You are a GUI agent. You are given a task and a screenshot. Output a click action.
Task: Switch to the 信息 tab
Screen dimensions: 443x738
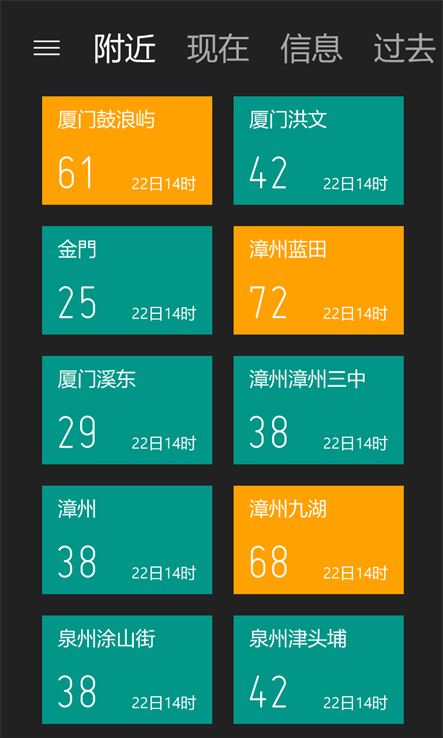(311, 48)
